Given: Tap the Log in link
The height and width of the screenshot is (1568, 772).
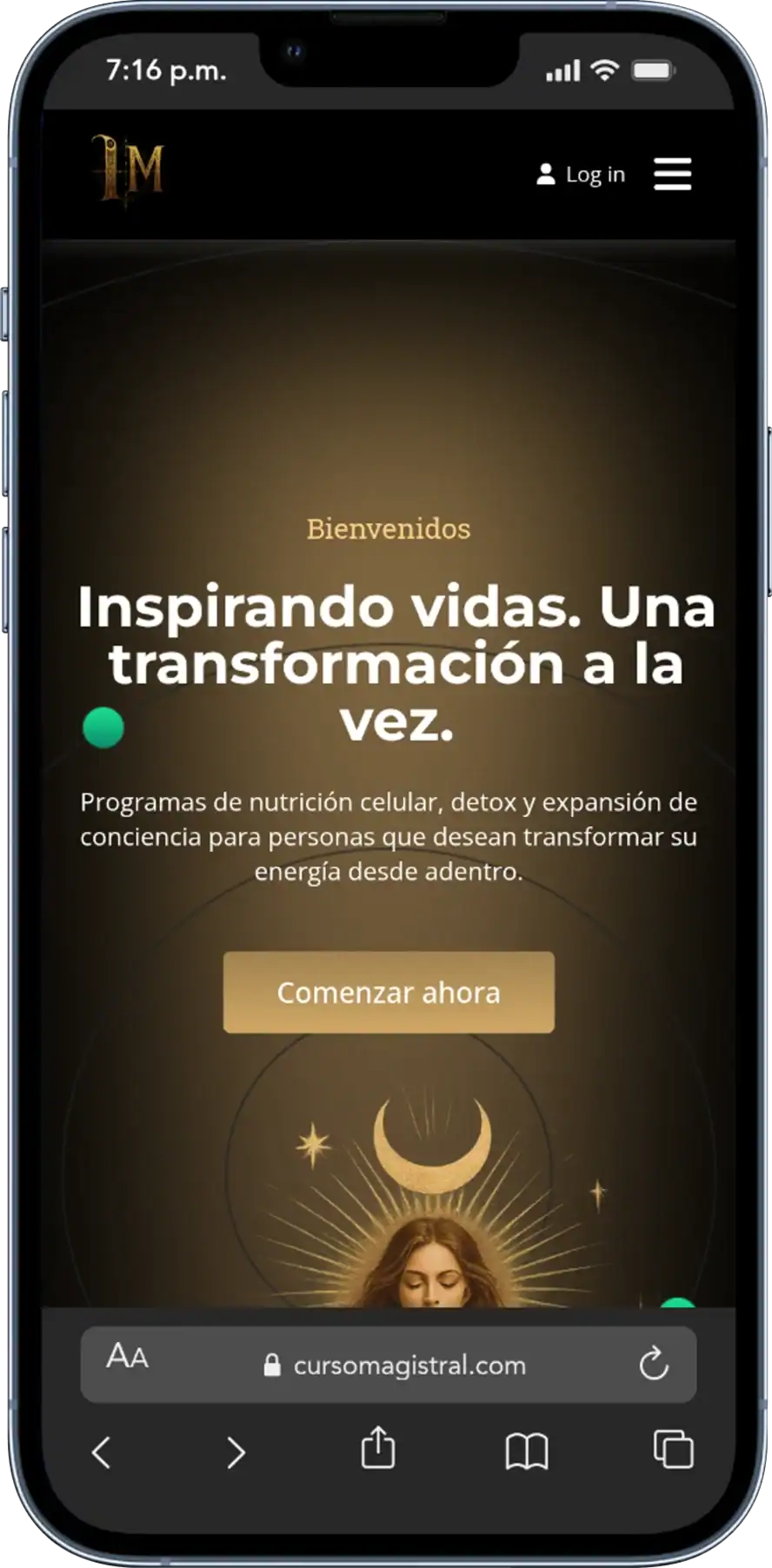Looking at the screenshot, I should coord(581,175).
